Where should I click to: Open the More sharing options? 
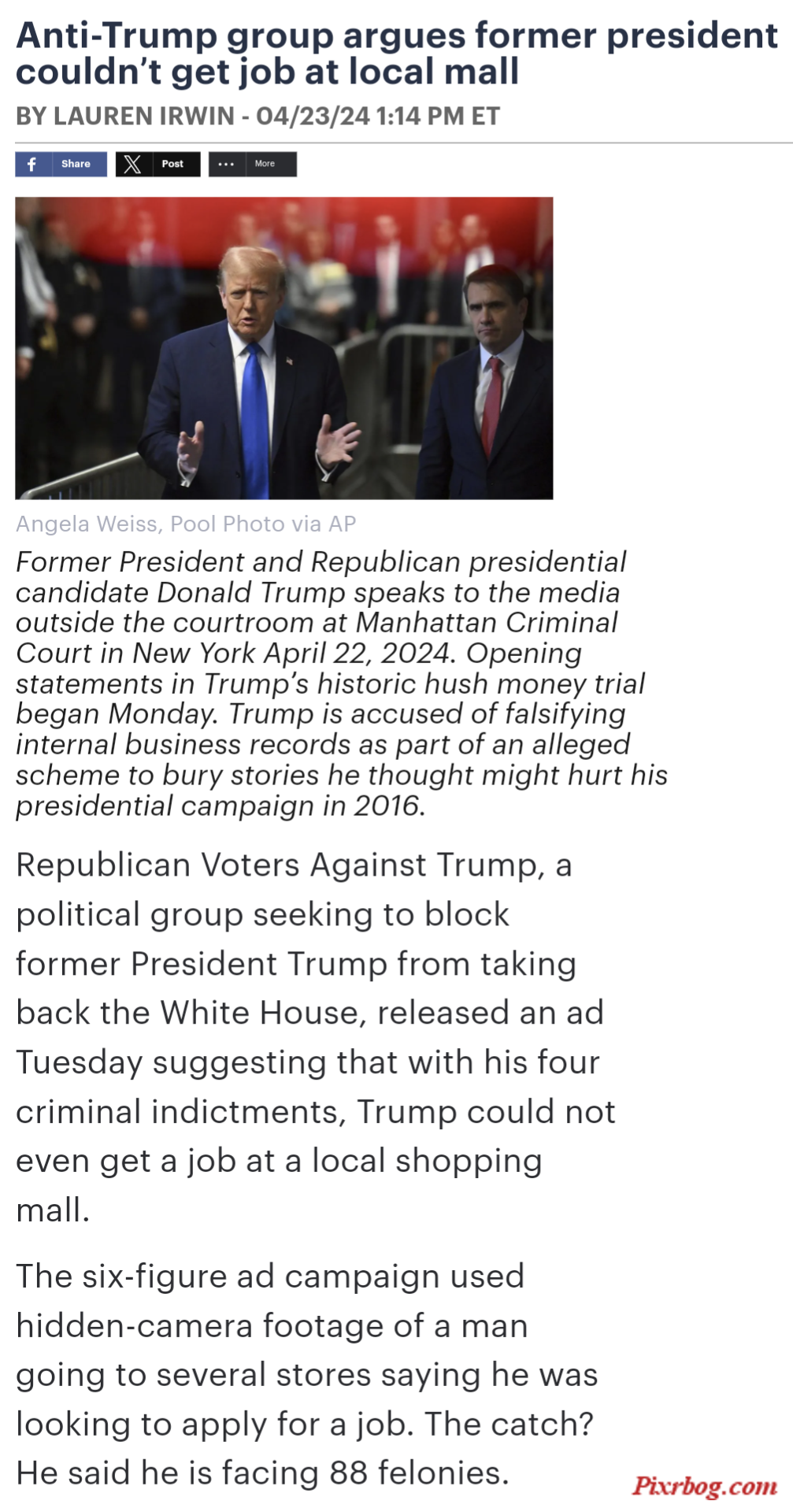point(252,164)
